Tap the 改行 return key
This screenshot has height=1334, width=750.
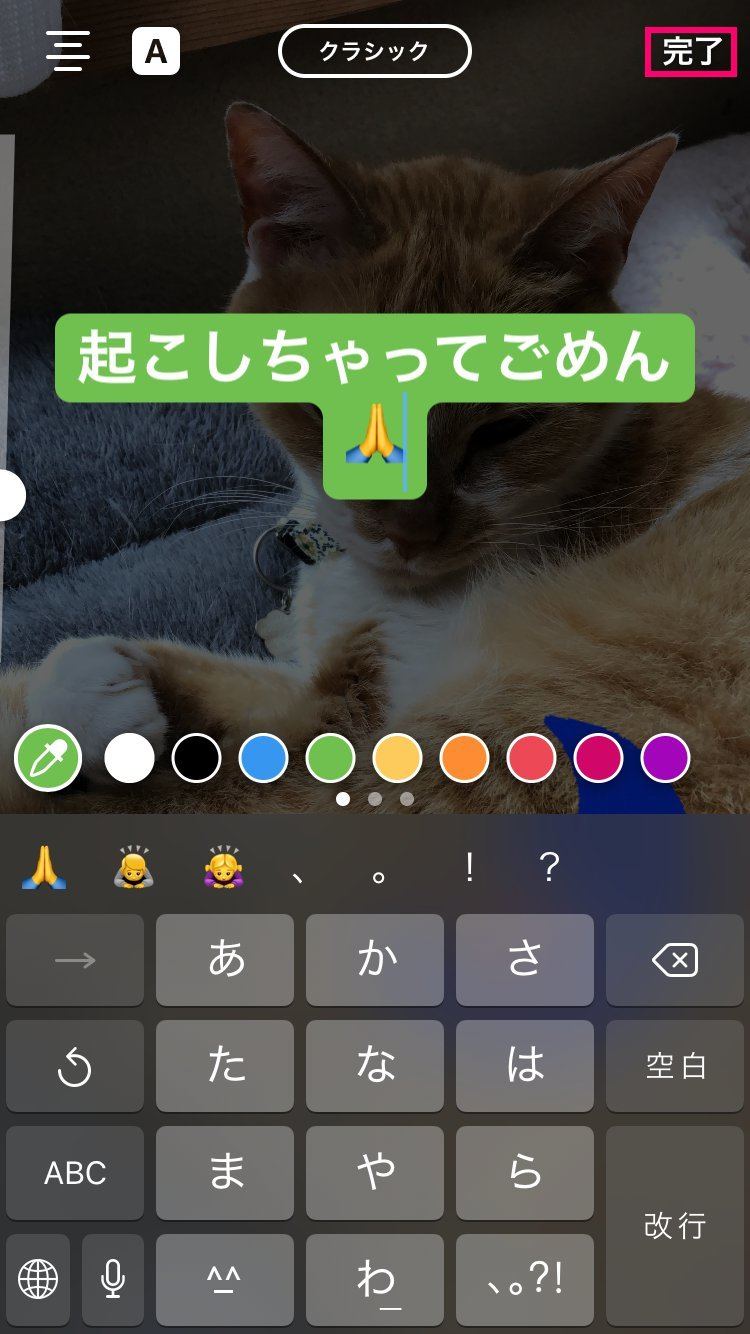click(x=675, y=1225)
